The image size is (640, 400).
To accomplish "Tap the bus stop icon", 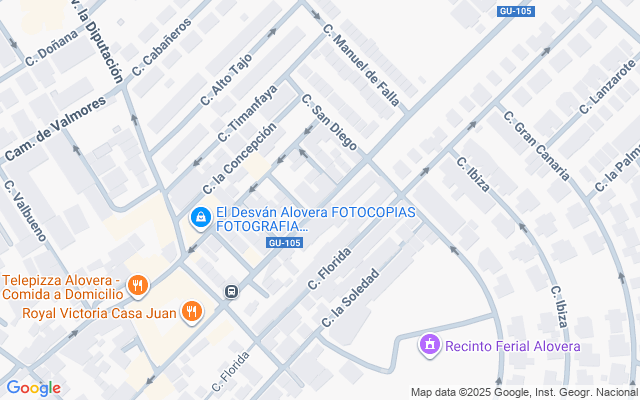I will point(231,292).
